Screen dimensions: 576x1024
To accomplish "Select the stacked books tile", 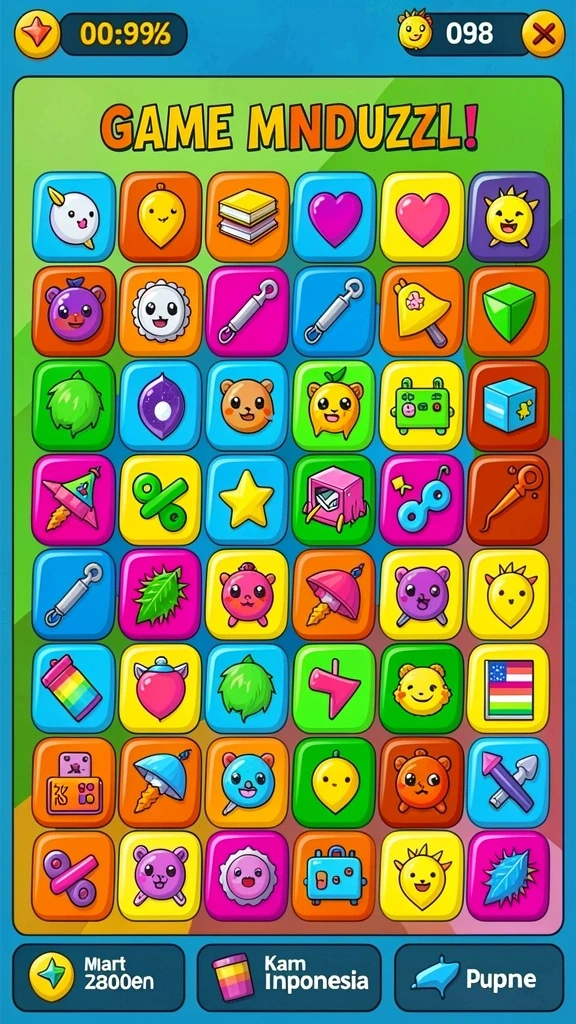I will coord(248,217).
